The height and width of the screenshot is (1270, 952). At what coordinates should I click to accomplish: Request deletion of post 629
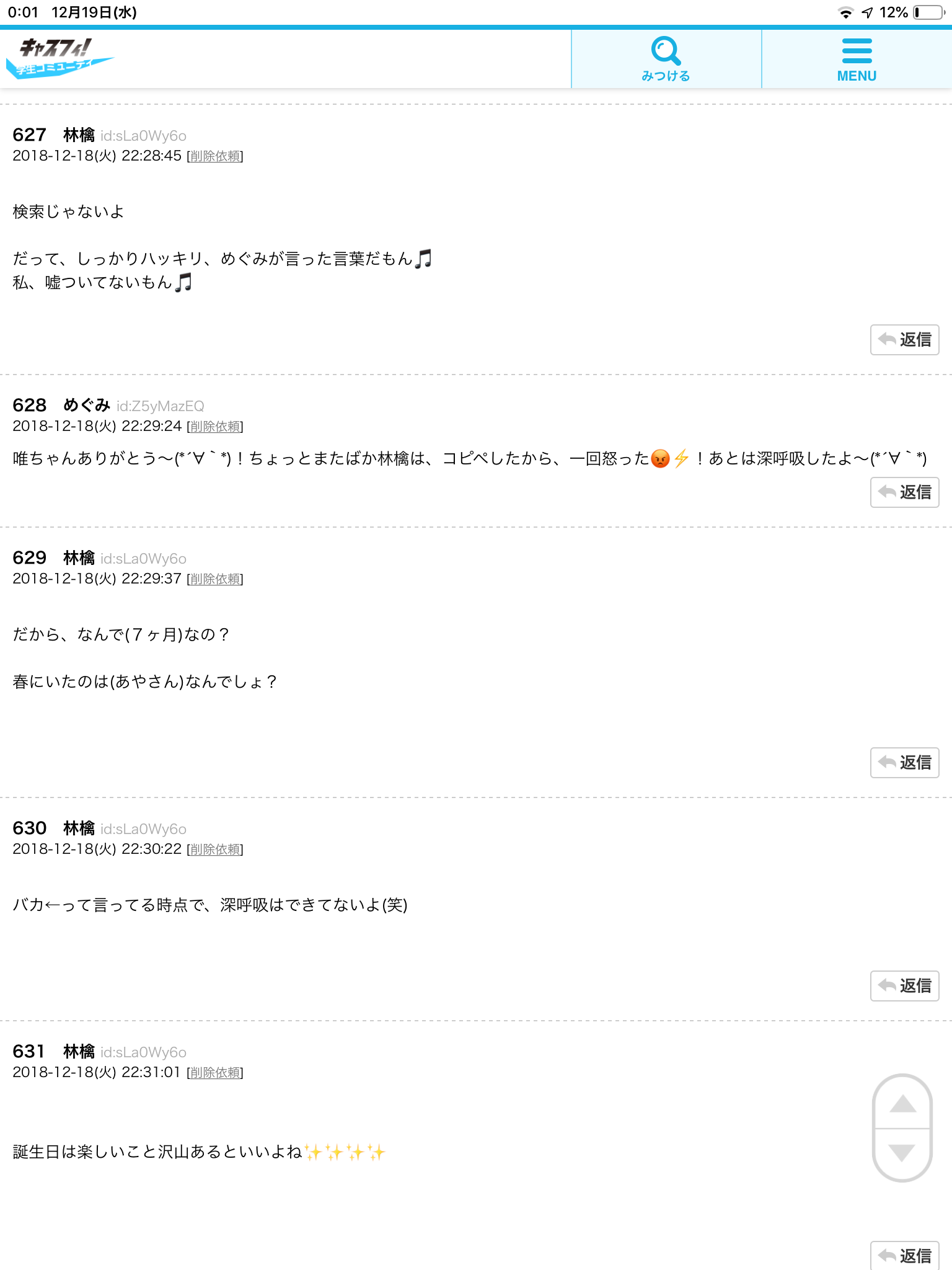(215, 579)
